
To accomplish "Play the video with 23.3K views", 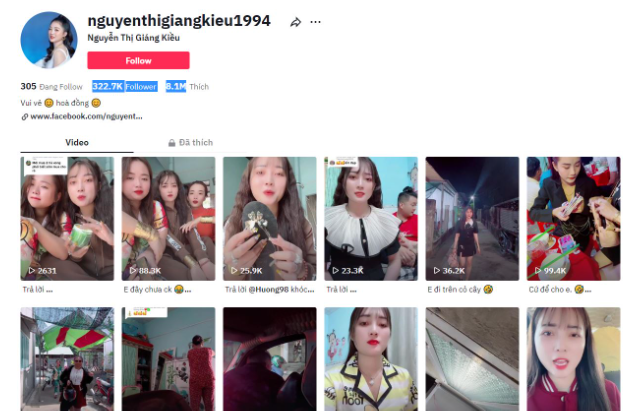I will pos(370,217).
